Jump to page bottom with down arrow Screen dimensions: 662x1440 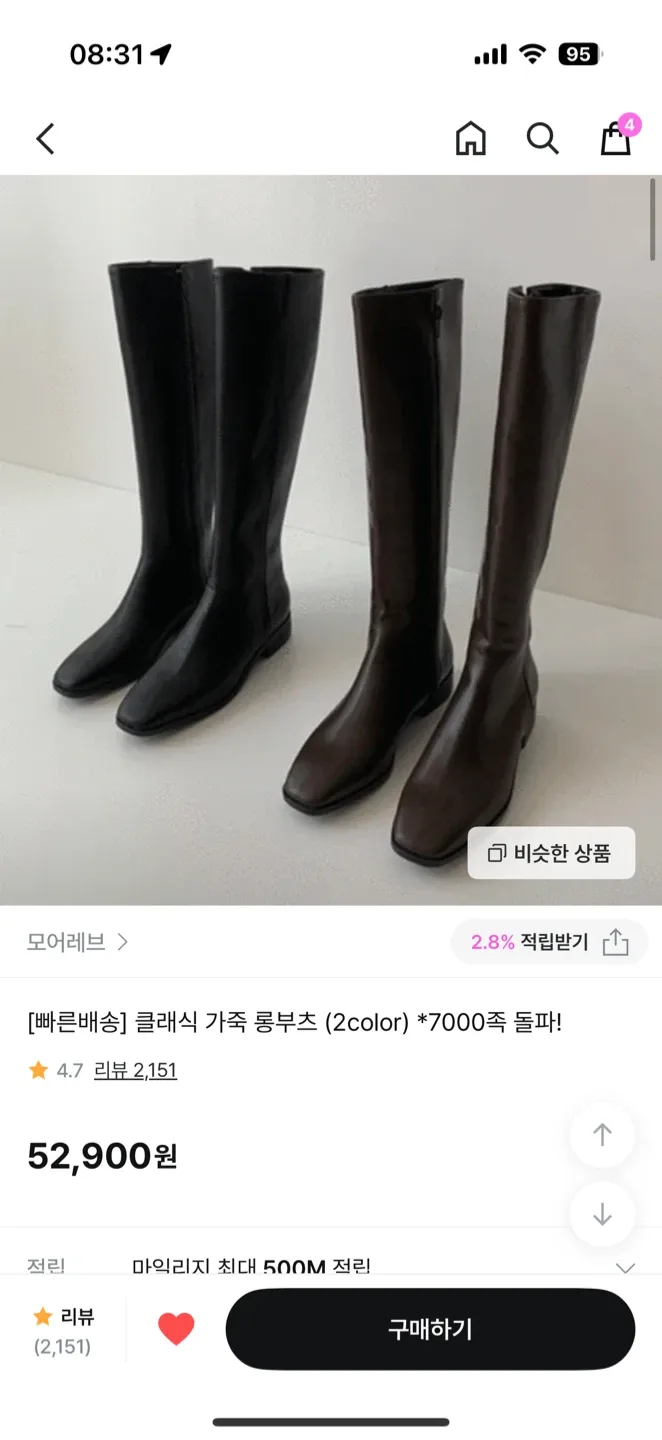pos(601,1214)
